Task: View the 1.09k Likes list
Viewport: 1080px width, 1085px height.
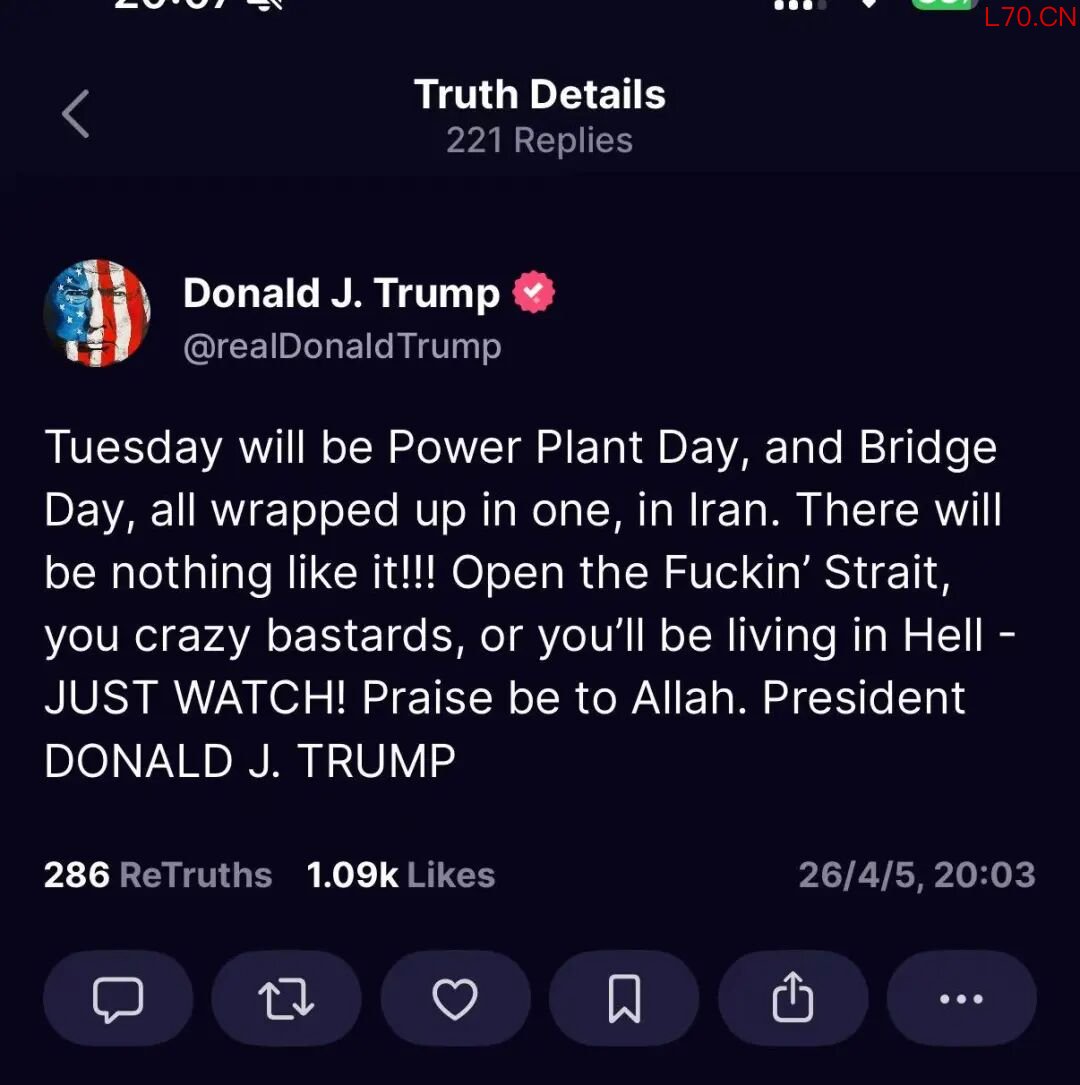Action: coord(401,875)
